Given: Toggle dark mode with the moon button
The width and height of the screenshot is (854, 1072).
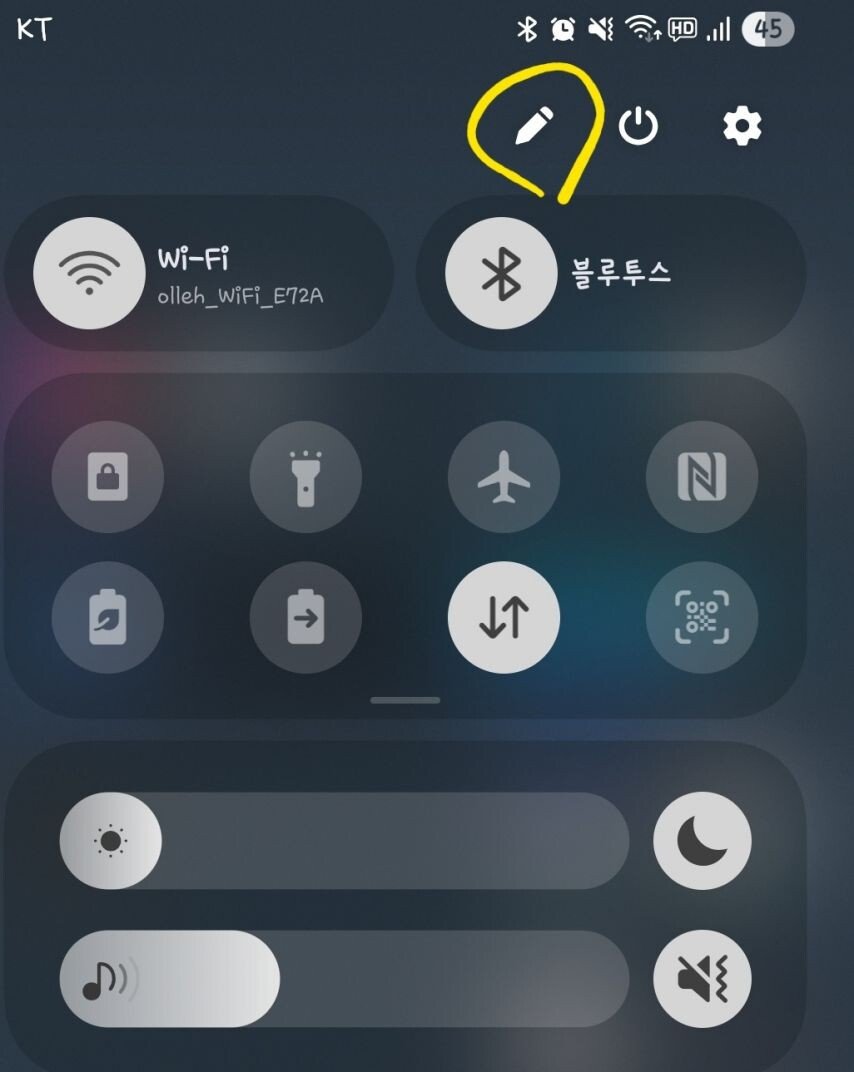Looking at the screenshot, I should pos(702,841).
